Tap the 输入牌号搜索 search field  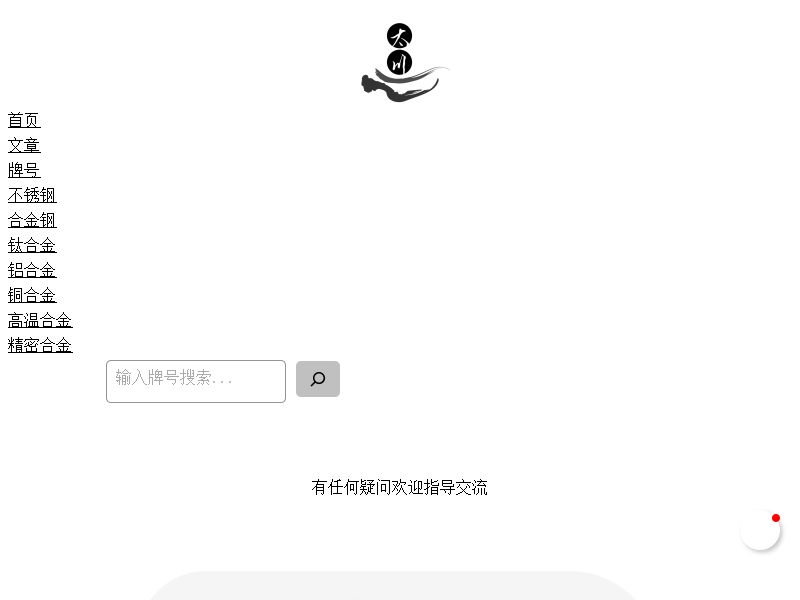(x=196, y=381)
